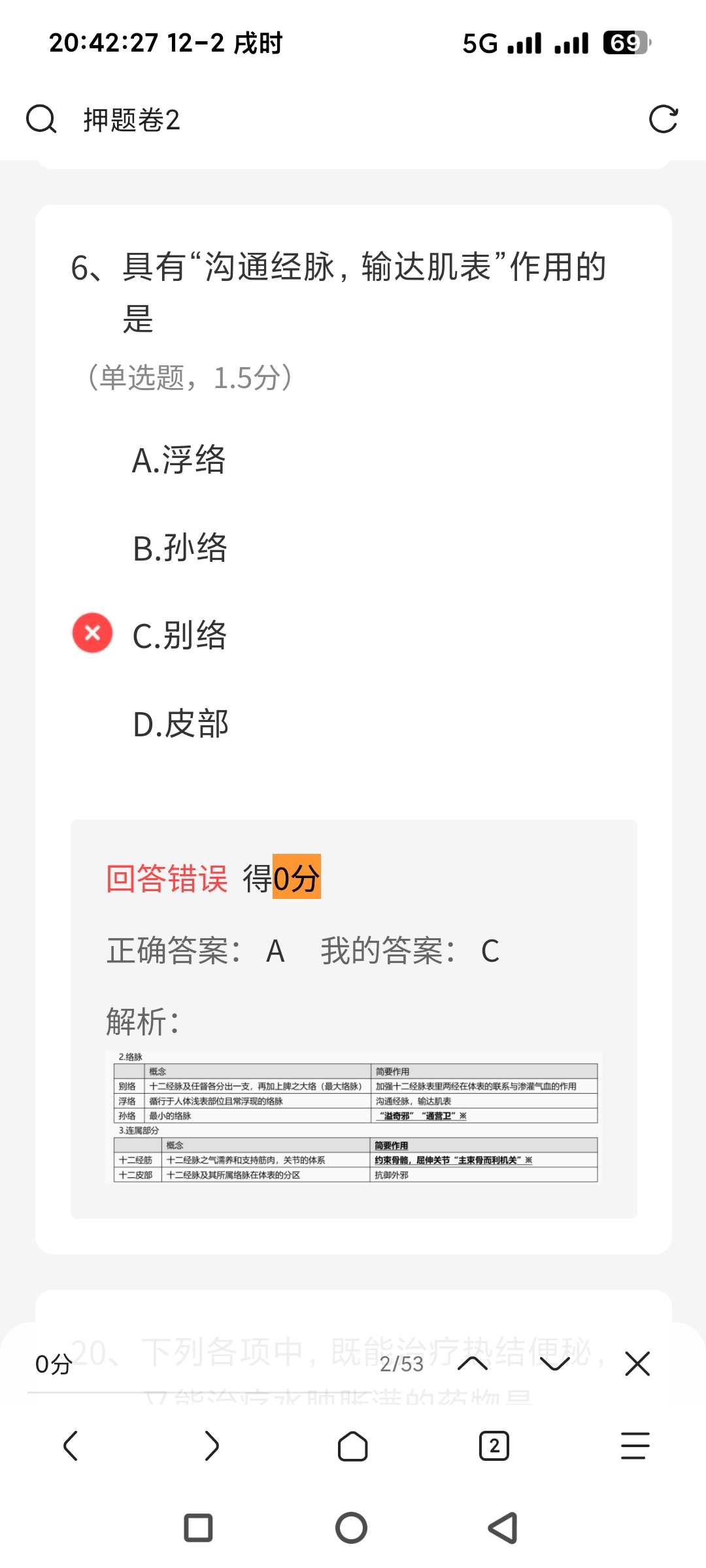Go forward in the browser toolbar
This screenshot has width=706, height=1568.
click(x=212, y=1446)
